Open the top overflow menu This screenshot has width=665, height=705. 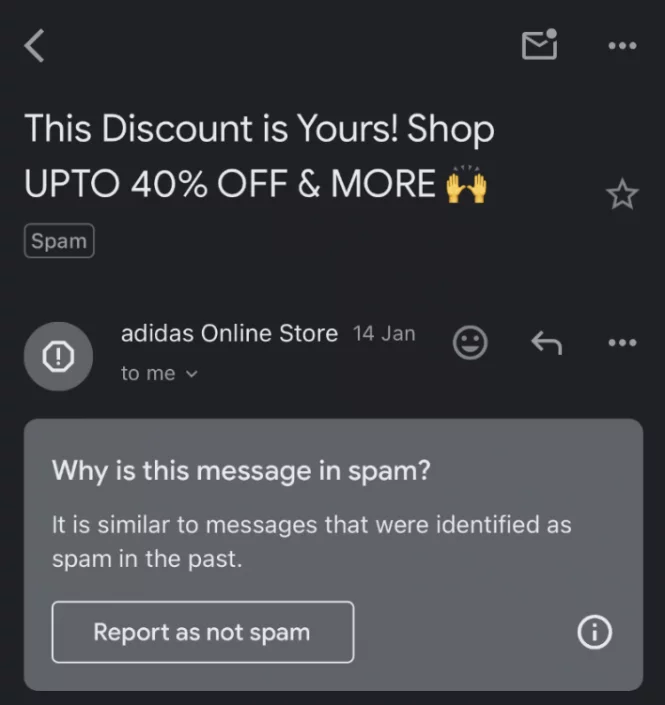(621, 45)
